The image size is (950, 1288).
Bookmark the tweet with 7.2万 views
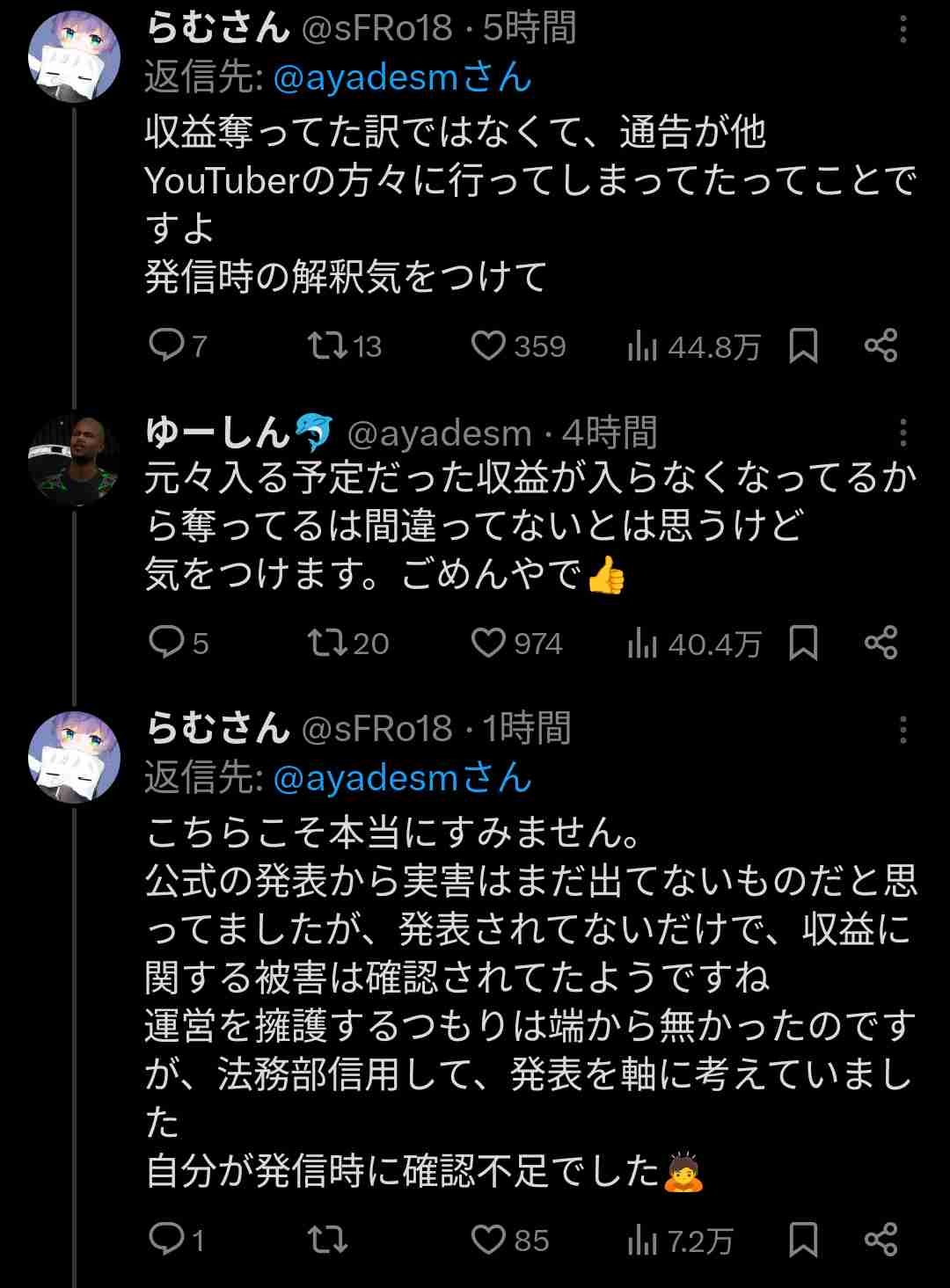point(803,1240)
